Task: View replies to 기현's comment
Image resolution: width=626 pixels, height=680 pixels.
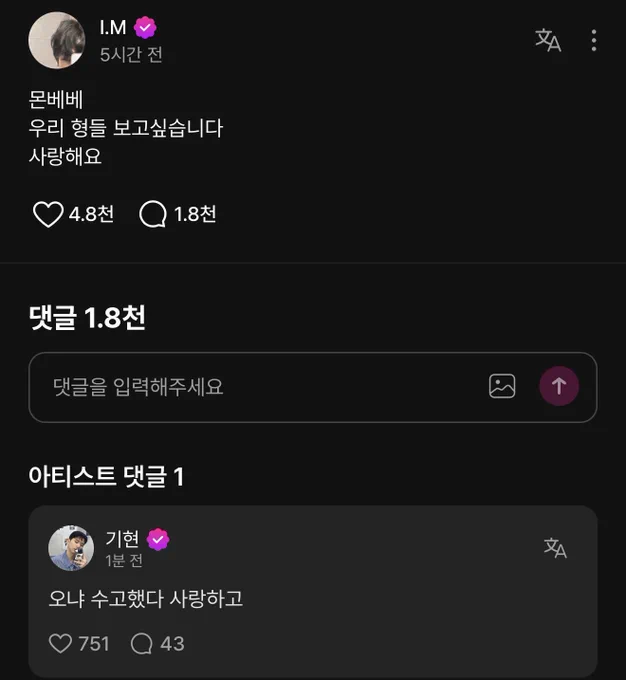Action: point(141,643)
